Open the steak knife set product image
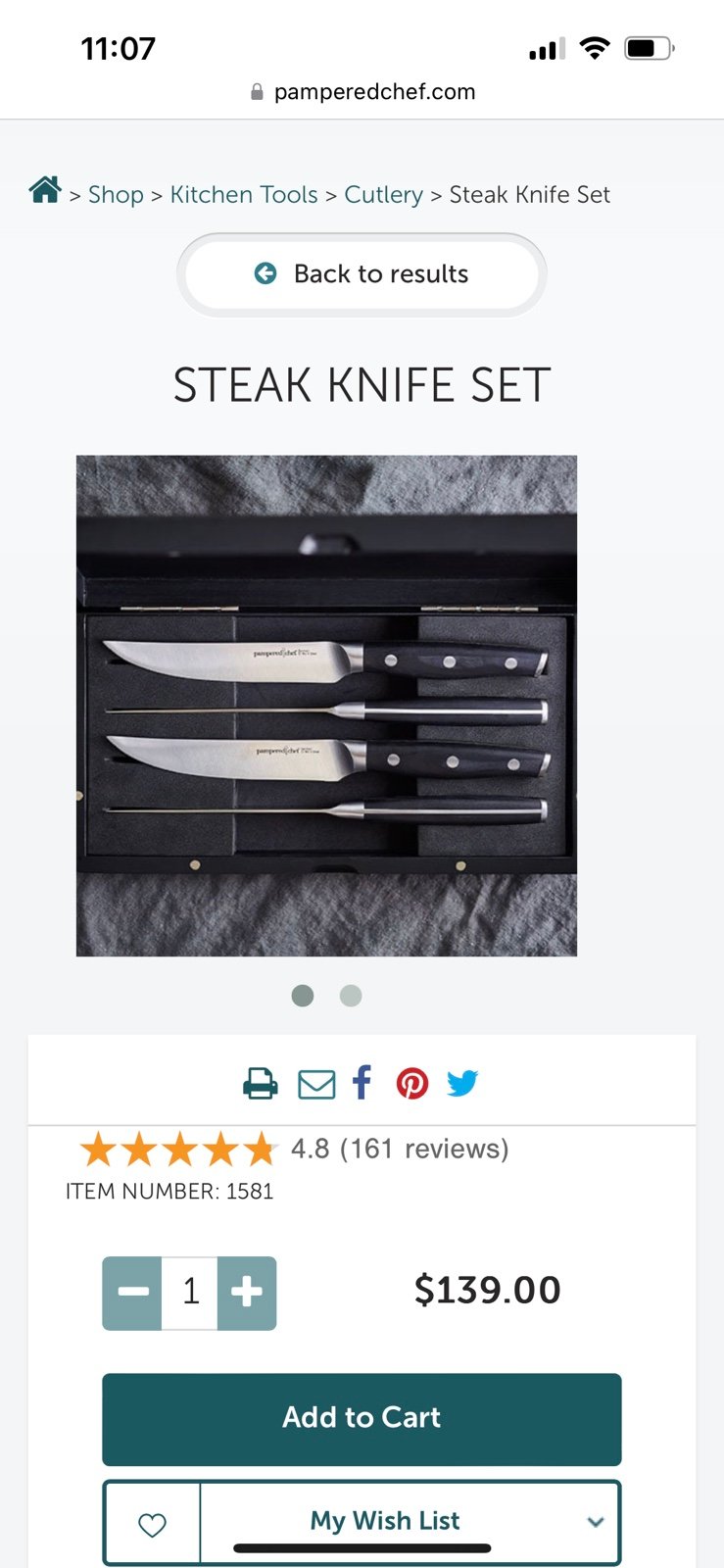 (326, 706)
